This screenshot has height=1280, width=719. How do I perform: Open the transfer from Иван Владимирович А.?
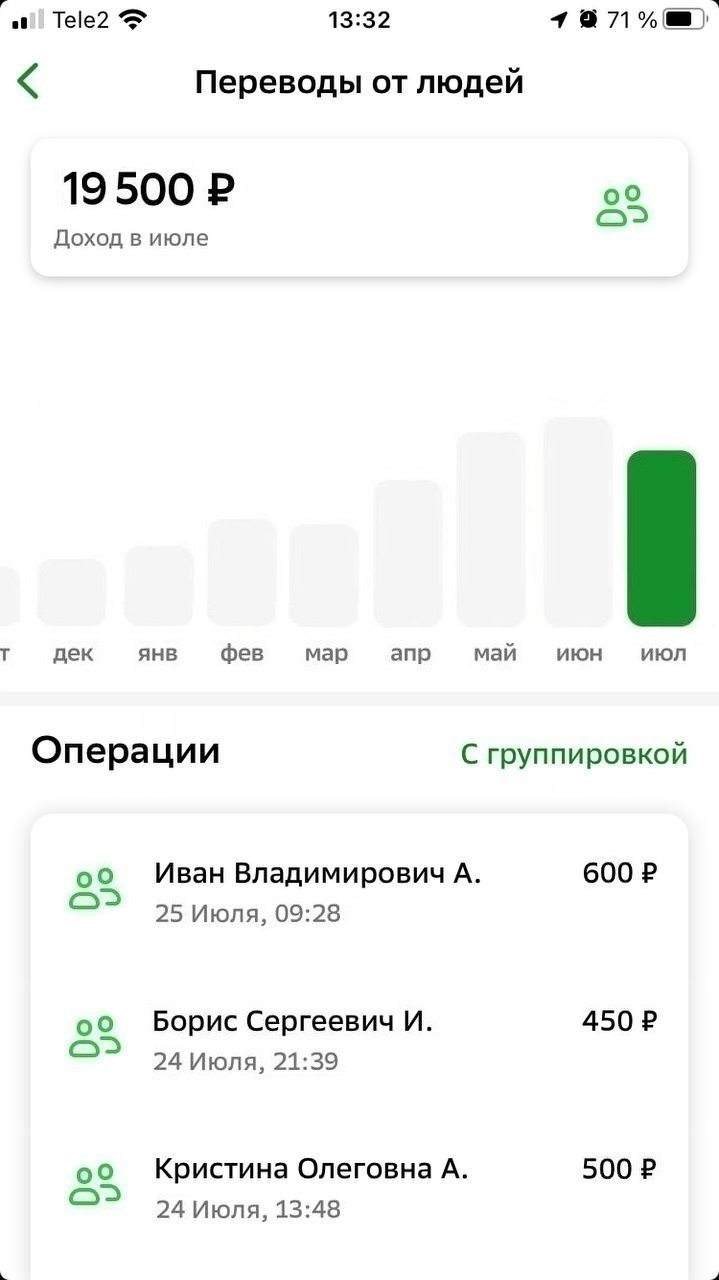pyautogui.click(x=359, y=890)
